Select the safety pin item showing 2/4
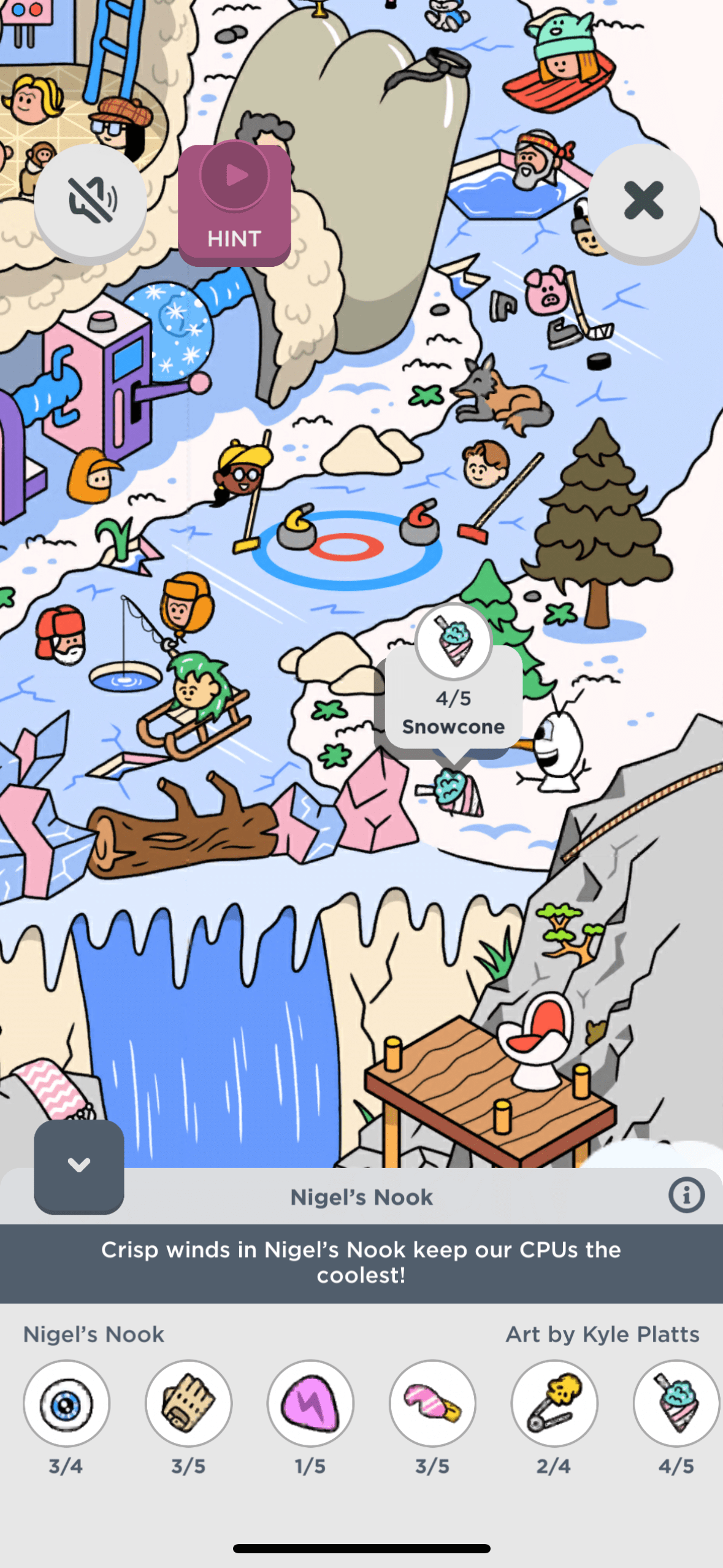The image size is (723, 1568). [554, 1404]
